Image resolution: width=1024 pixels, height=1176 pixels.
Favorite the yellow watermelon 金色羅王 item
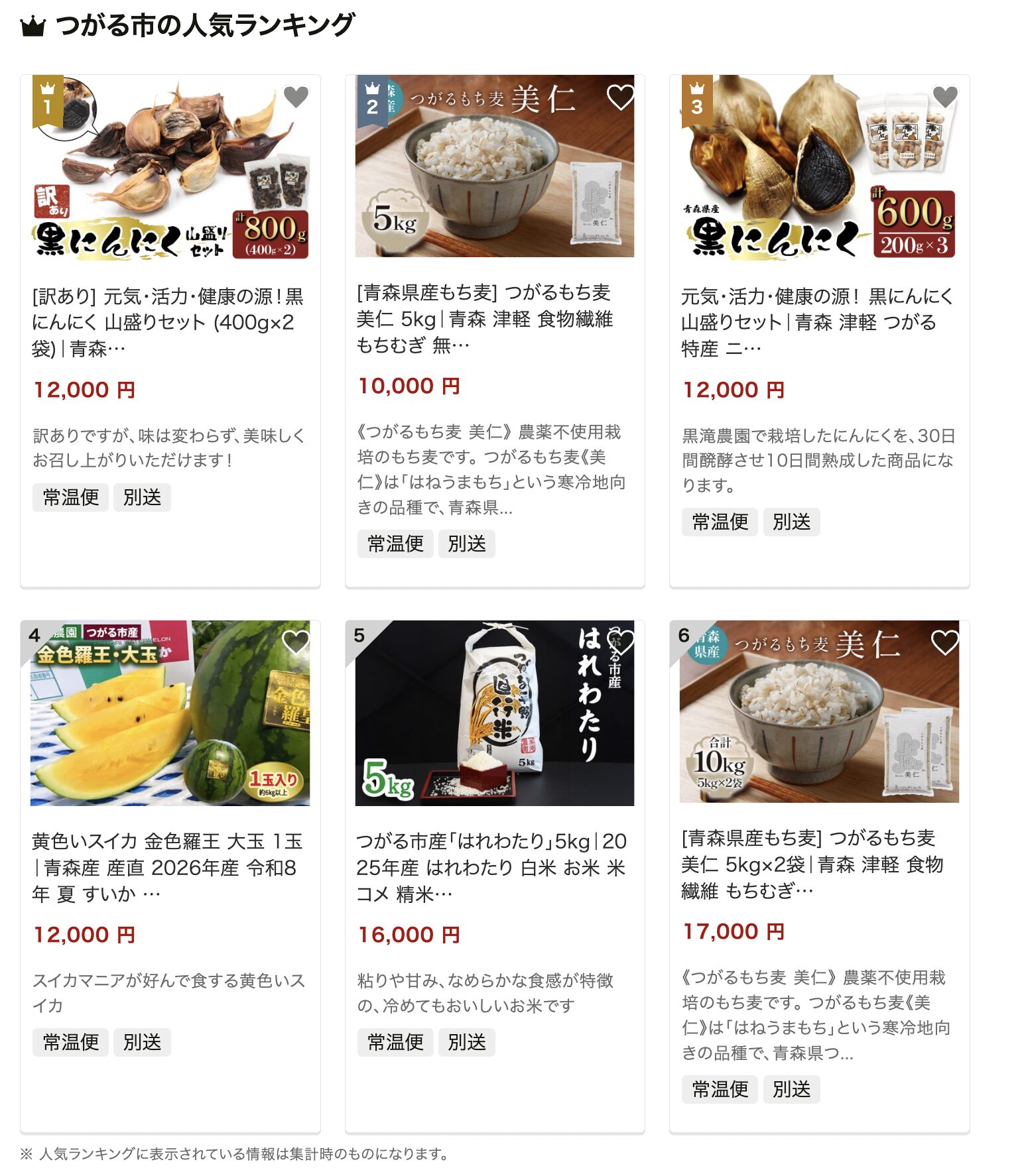coord(296,642)
